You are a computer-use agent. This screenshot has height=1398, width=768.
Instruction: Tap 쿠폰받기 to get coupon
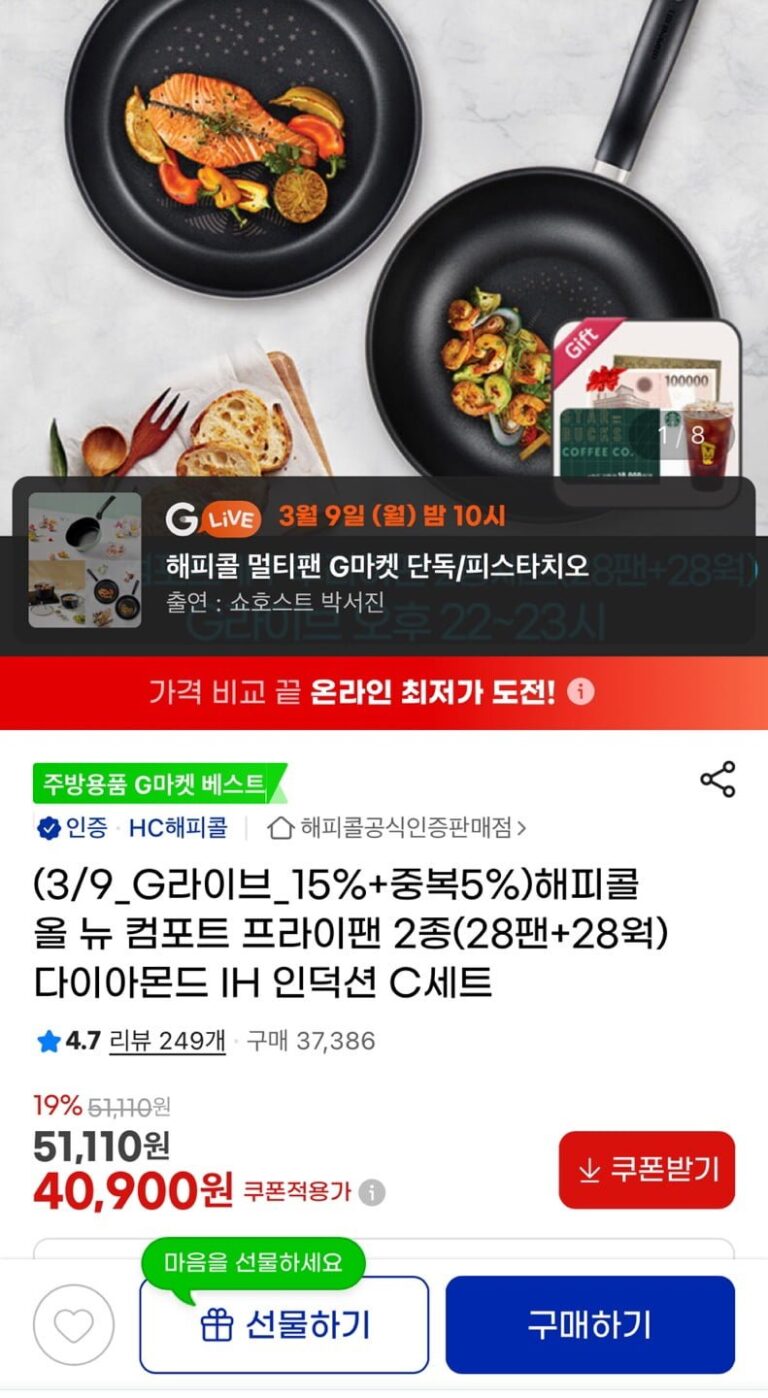(646, 1169)
